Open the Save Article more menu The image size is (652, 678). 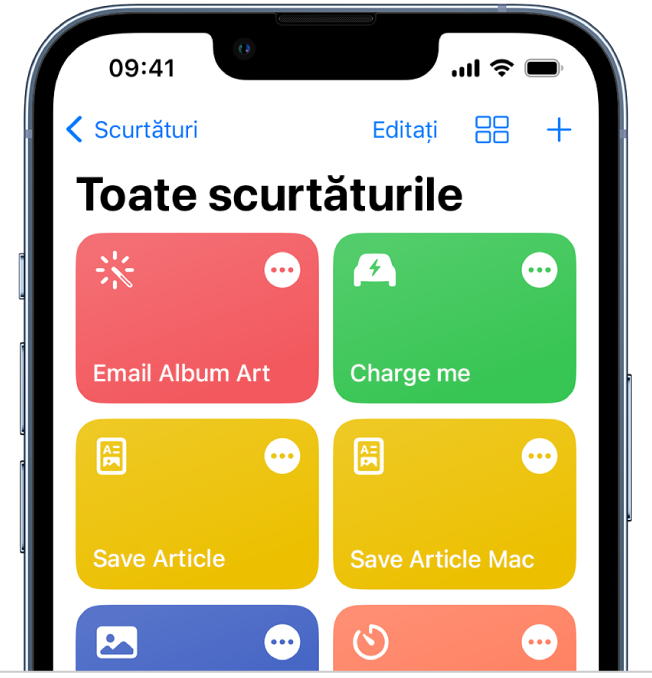pyautogui.click(x=282, y=456)
